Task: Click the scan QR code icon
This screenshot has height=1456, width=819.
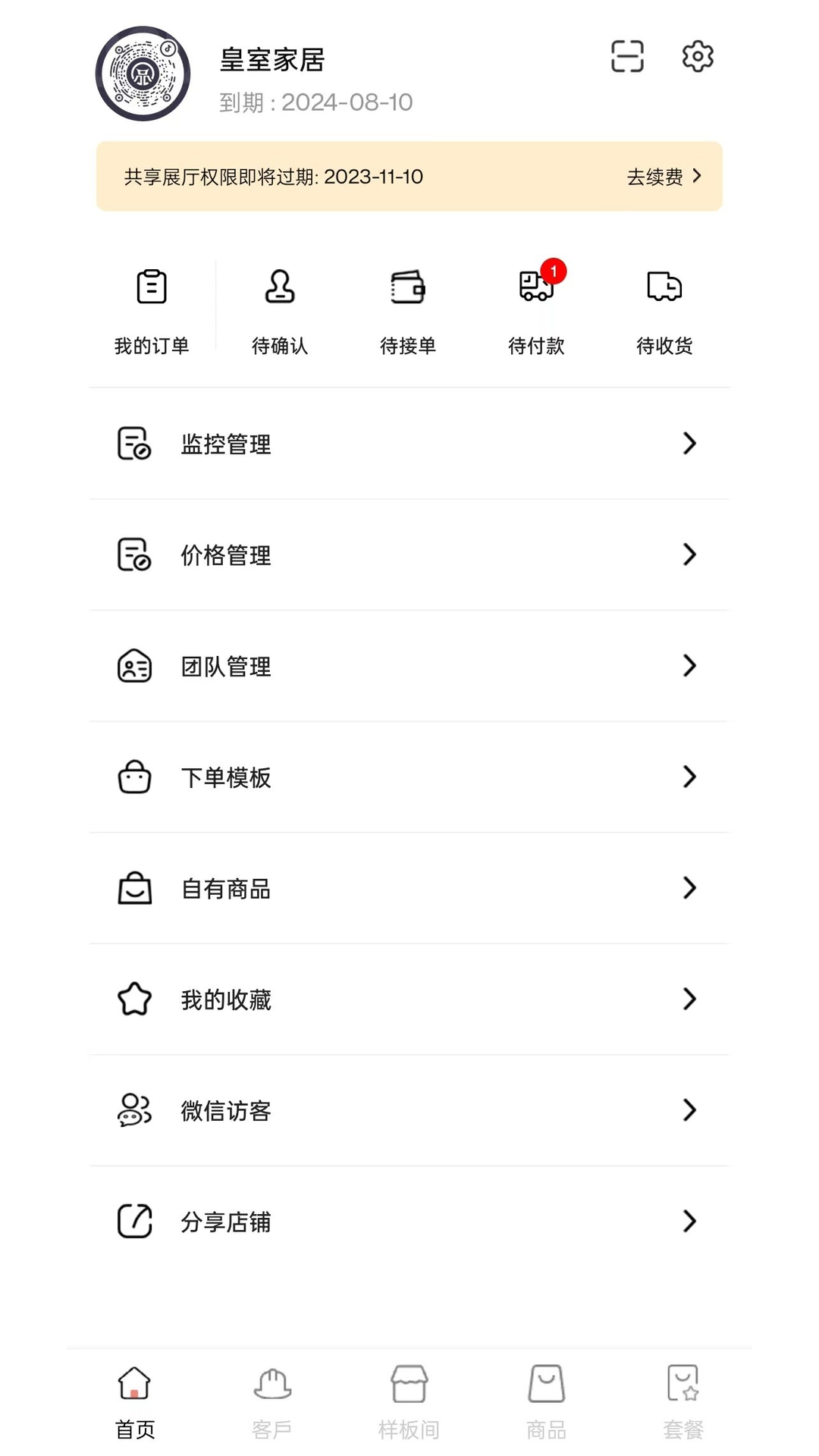Action: pos(626,56)
